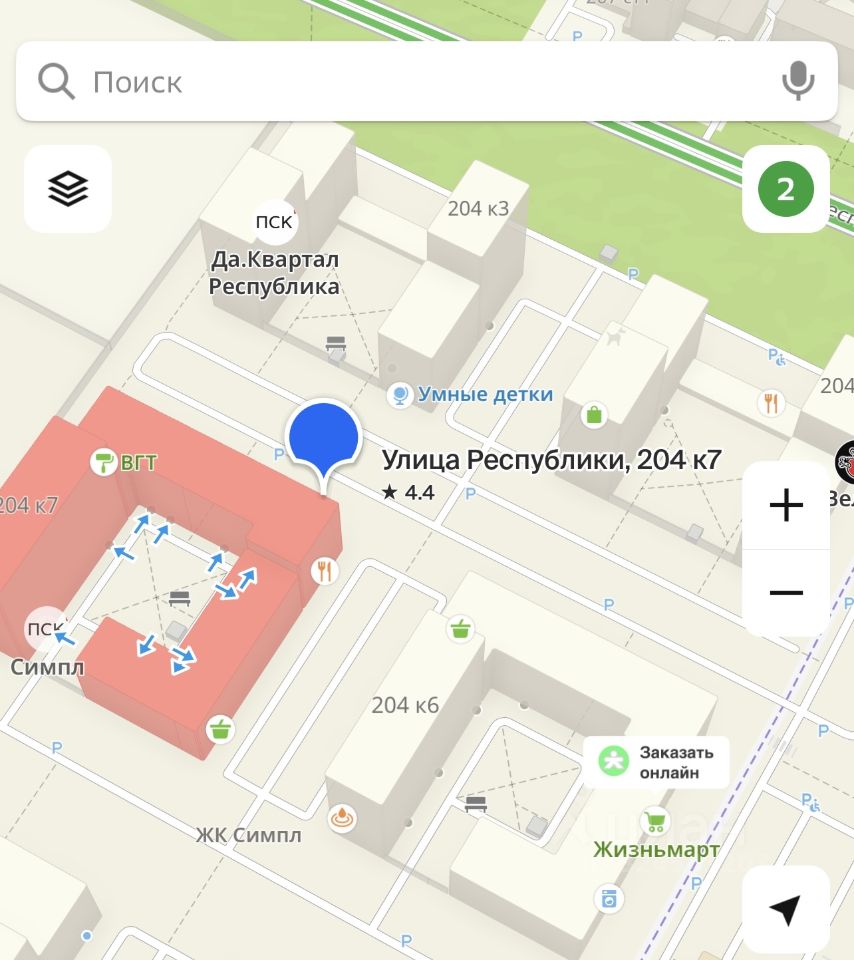Viewport: 854px width, 960px height.
Task: Open the map layers menu
Action: pyautogui.click(x=68, y=189)
